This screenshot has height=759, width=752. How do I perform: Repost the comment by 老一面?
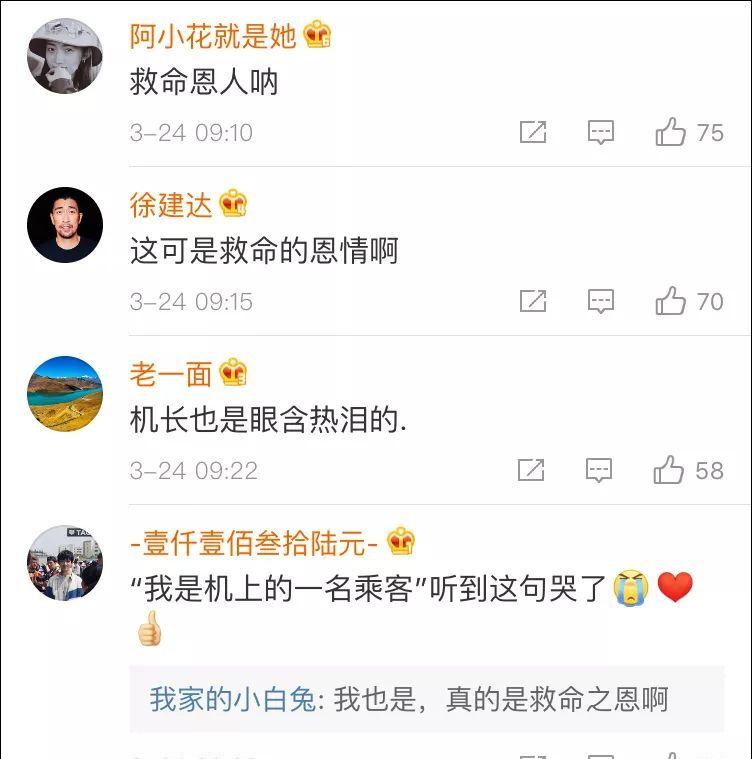pyautogui.click(x=532, y=470)
